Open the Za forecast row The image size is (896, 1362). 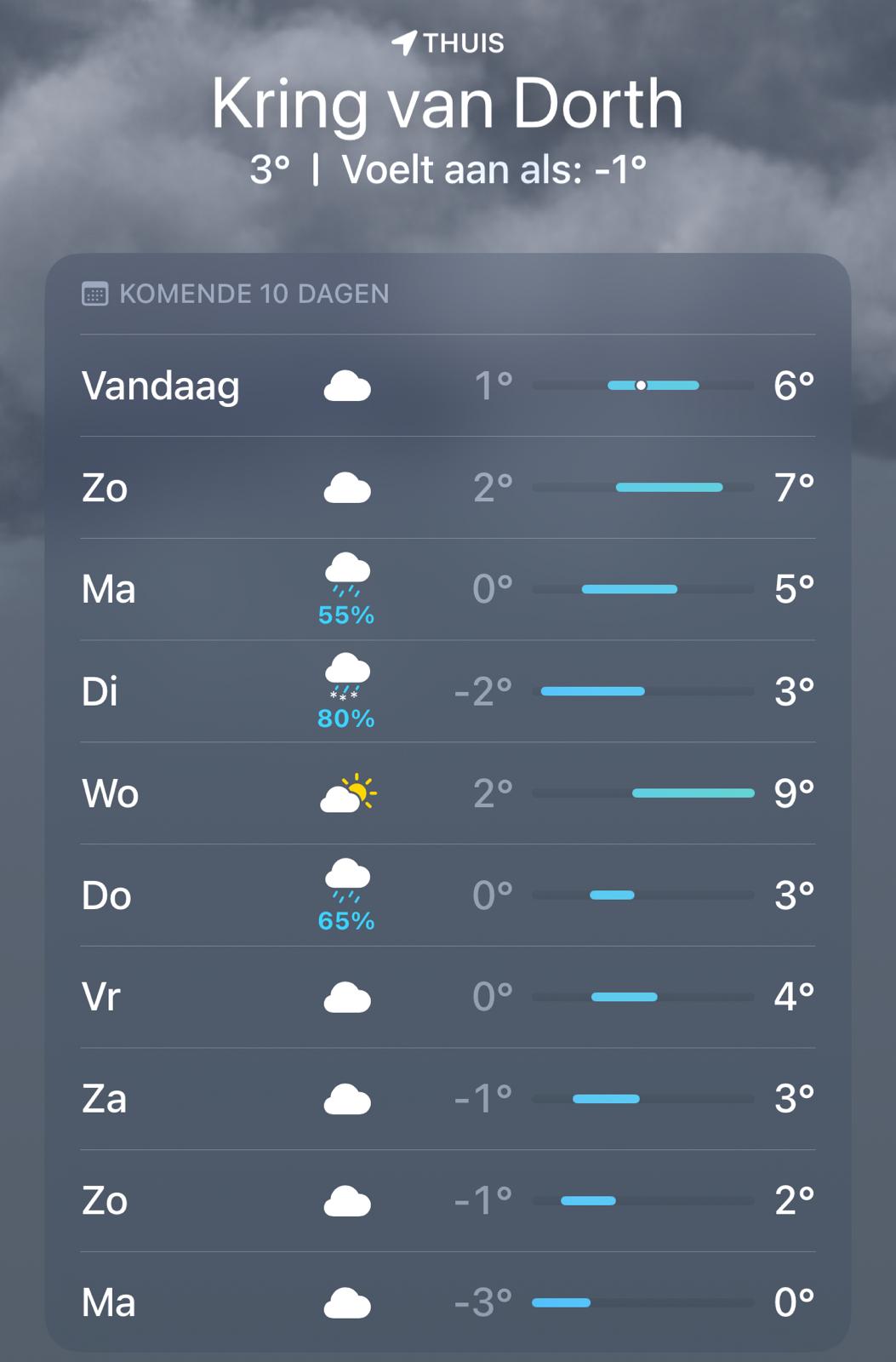tap(448, 1099)
